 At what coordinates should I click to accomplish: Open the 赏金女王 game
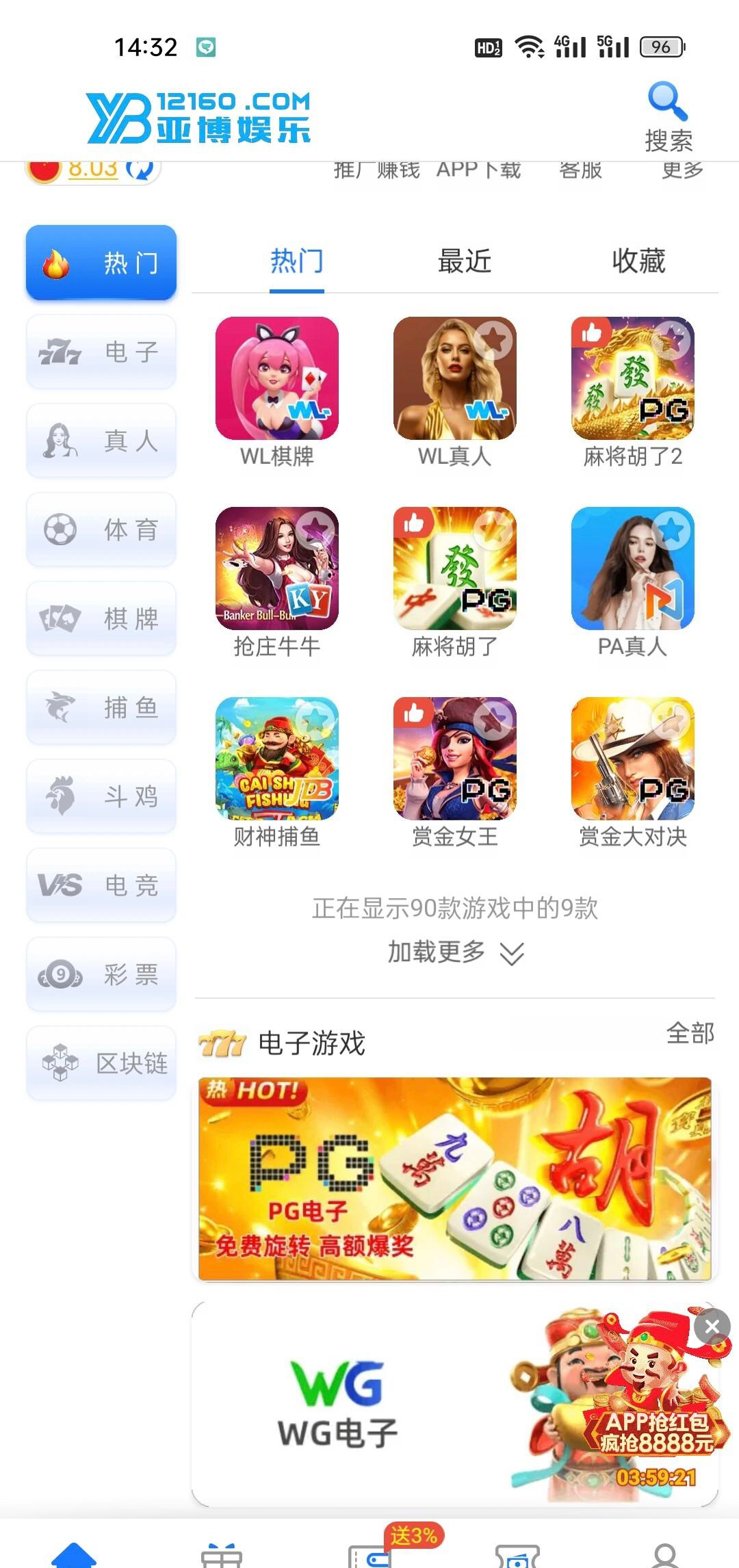click(454, 759)
